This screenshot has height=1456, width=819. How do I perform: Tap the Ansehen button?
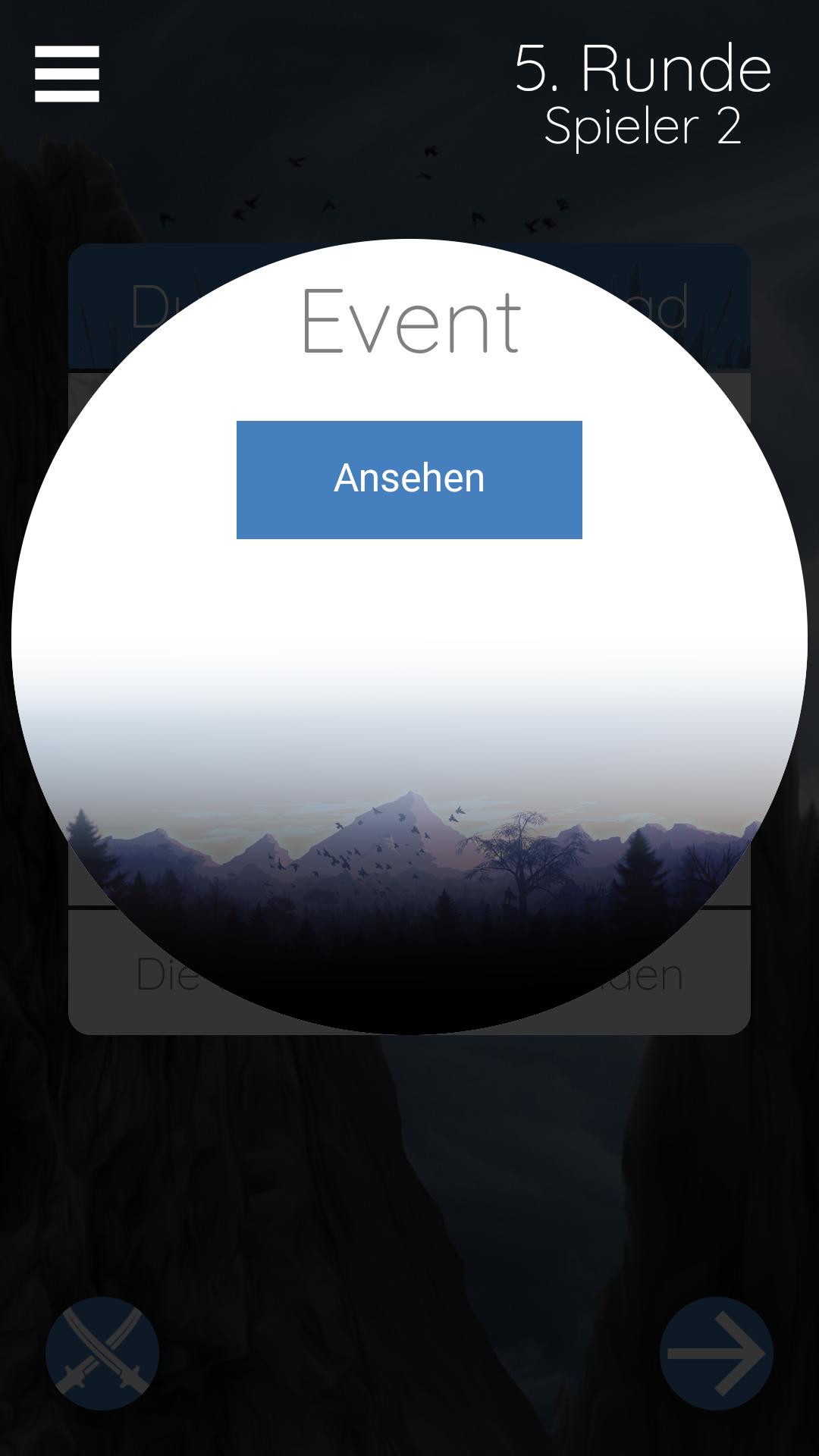409,479
